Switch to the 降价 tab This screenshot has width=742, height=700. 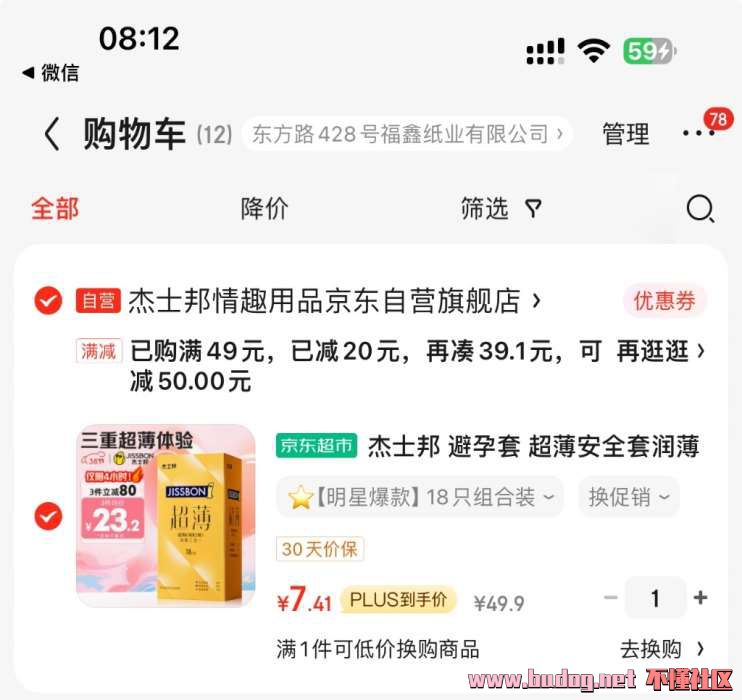pos(264,208)
